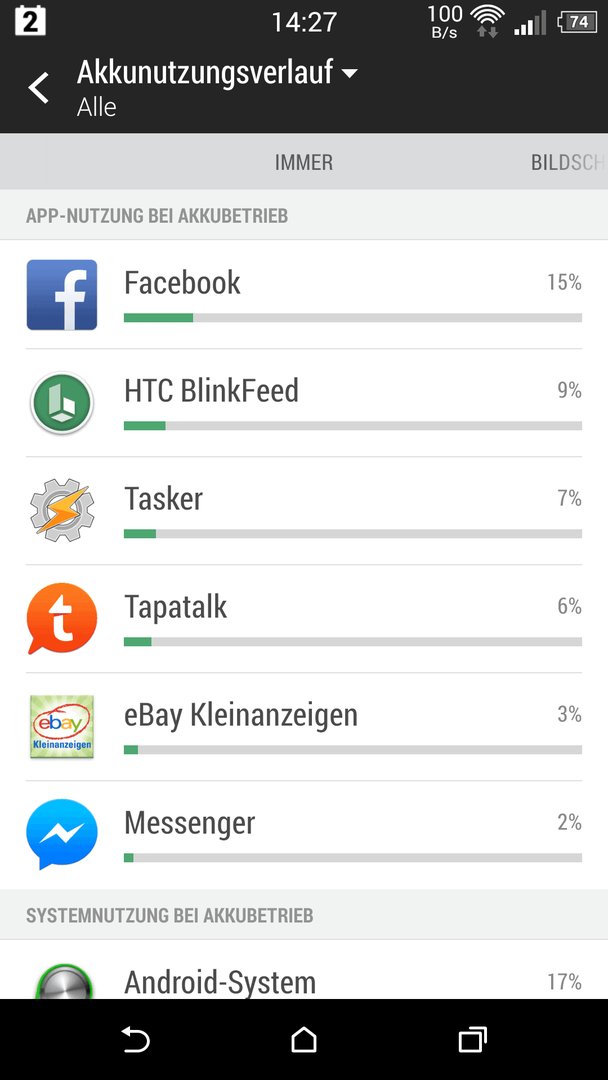Image resolution: width=608 pixels, height=1080 pixels.
Task: Expand the Akkunutzungsverlauf dropdown
Action: click(218, 88)
